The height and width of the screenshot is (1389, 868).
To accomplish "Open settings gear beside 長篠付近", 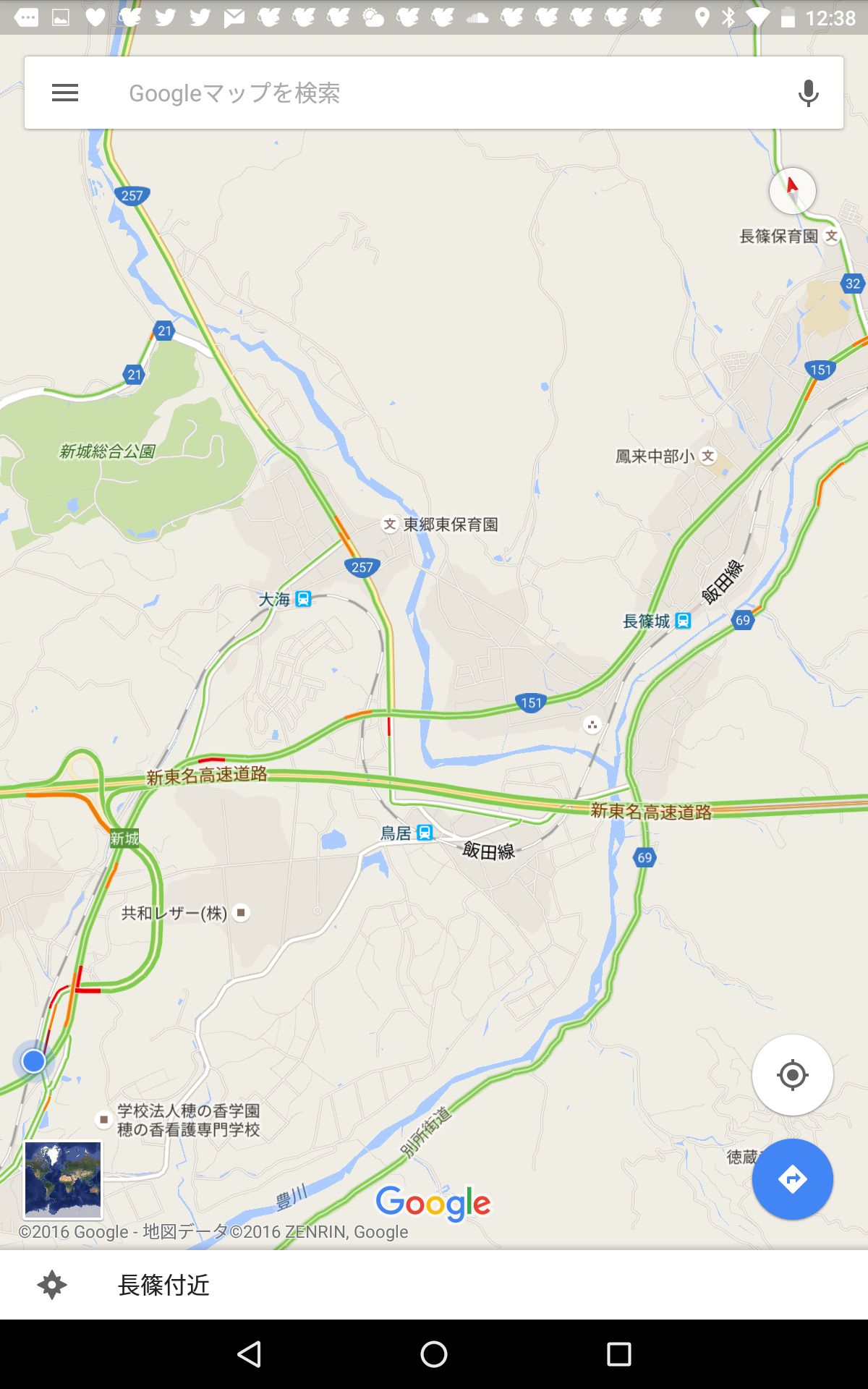I will coord(52,1286).
